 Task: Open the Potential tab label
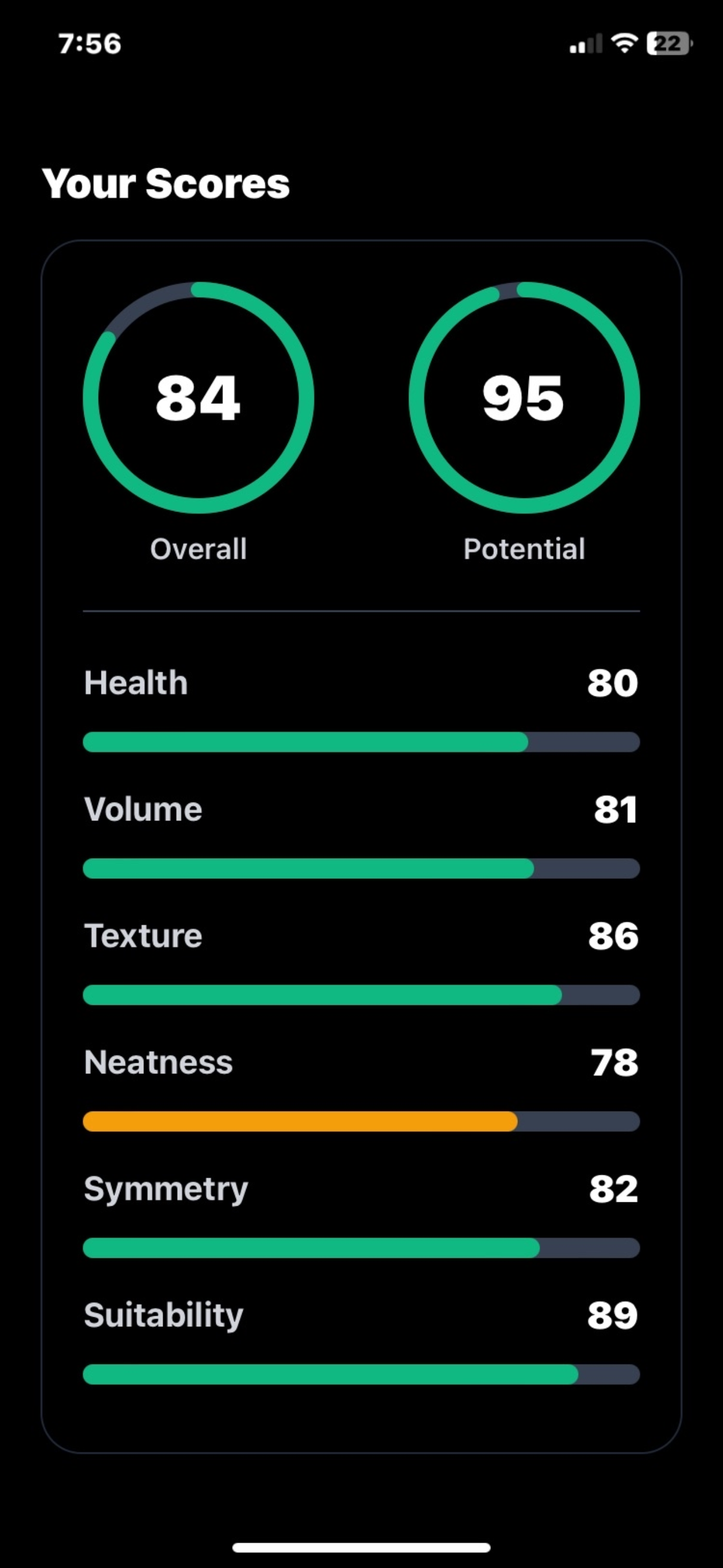(525, 548)
